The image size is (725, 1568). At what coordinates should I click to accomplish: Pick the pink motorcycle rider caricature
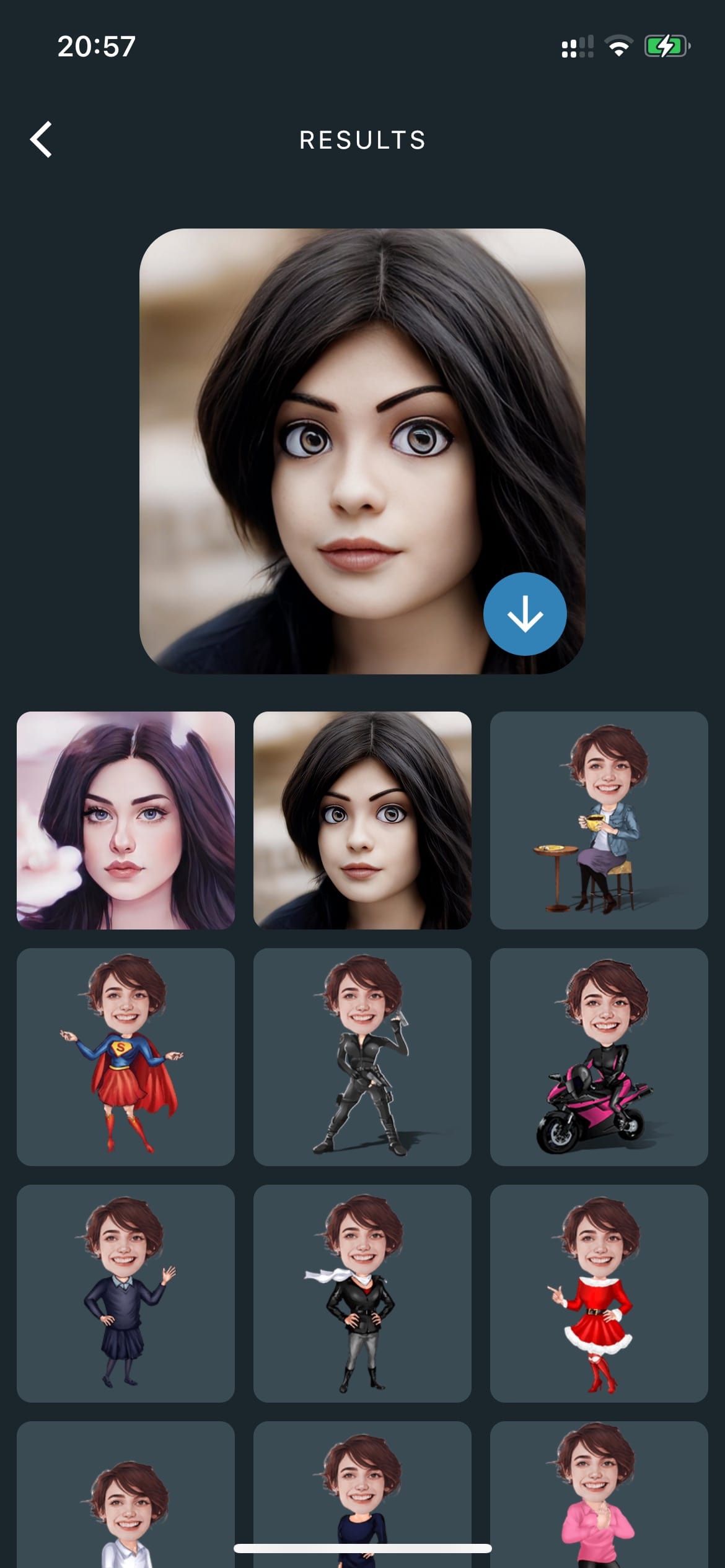point(599,1056)
